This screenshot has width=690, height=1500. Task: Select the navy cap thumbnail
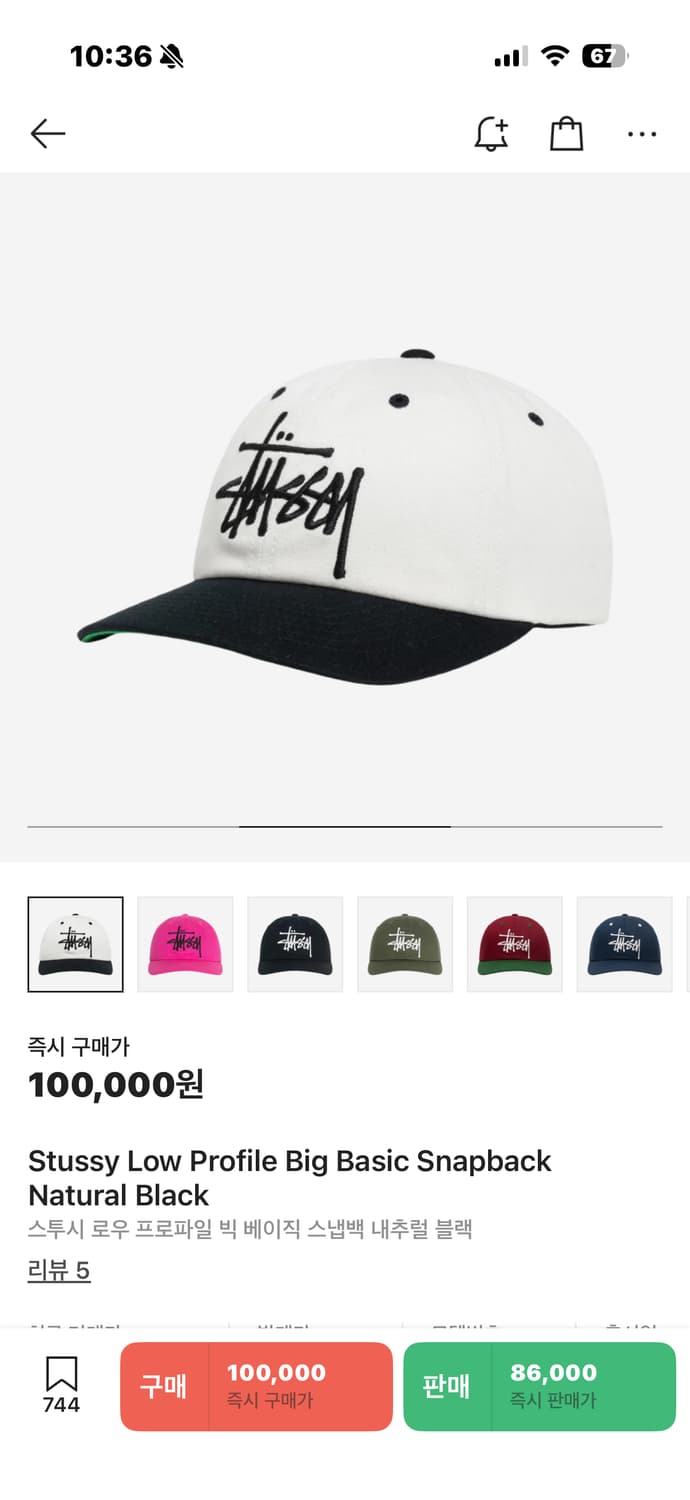click(x=624, y=944)
